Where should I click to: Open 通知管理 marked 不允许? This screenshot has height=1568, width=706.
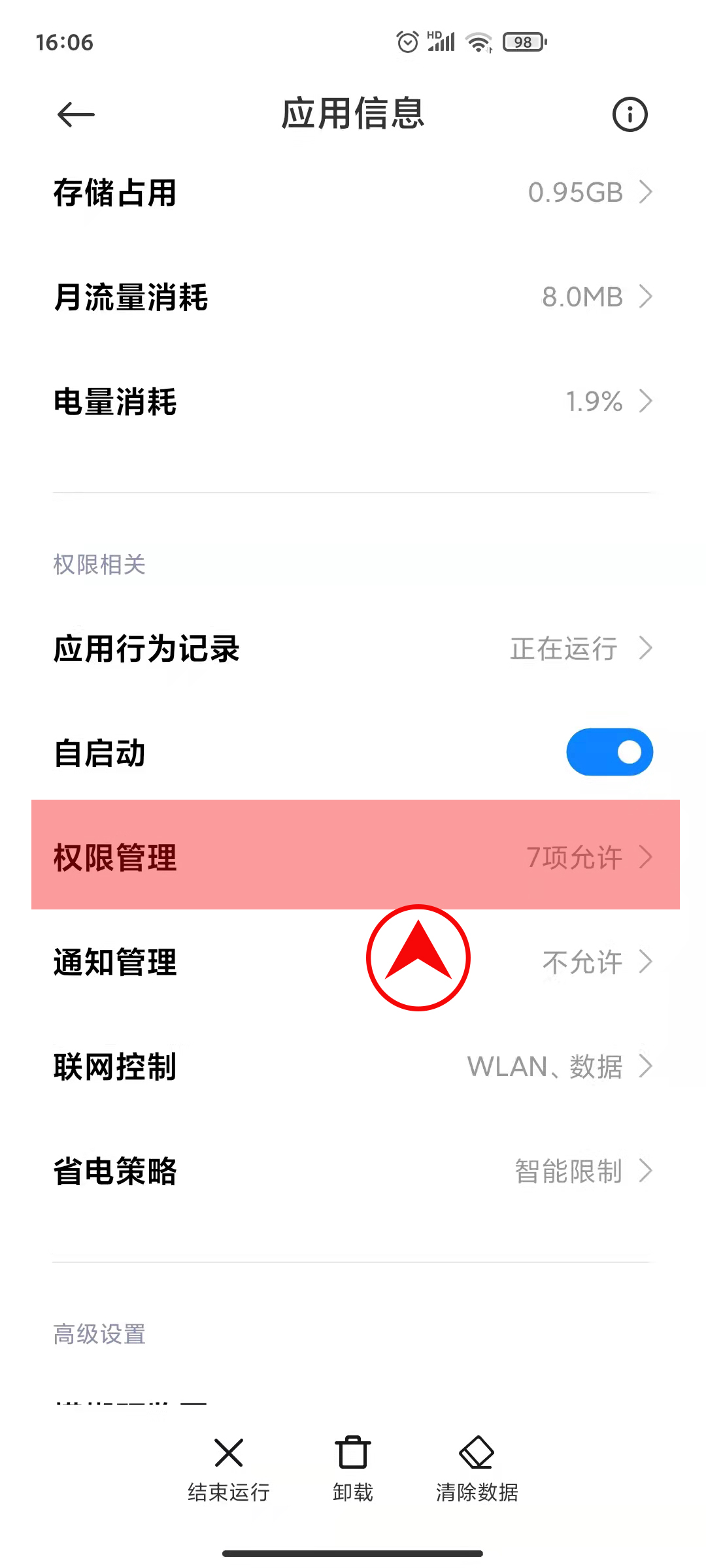[x=353, y=962]
